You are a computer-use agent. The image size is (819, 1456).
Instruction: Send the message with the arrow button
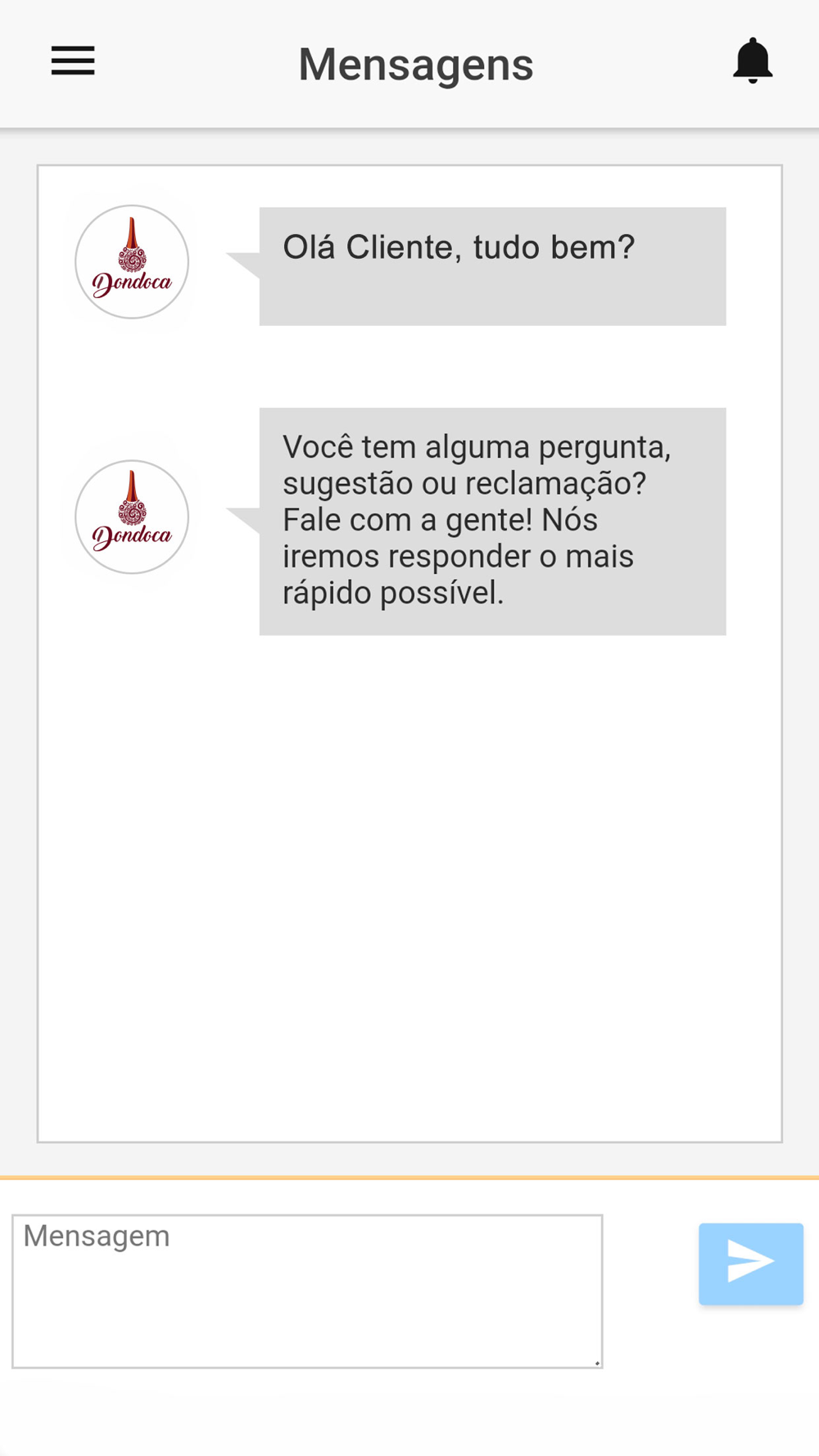tap(751, 1264)
